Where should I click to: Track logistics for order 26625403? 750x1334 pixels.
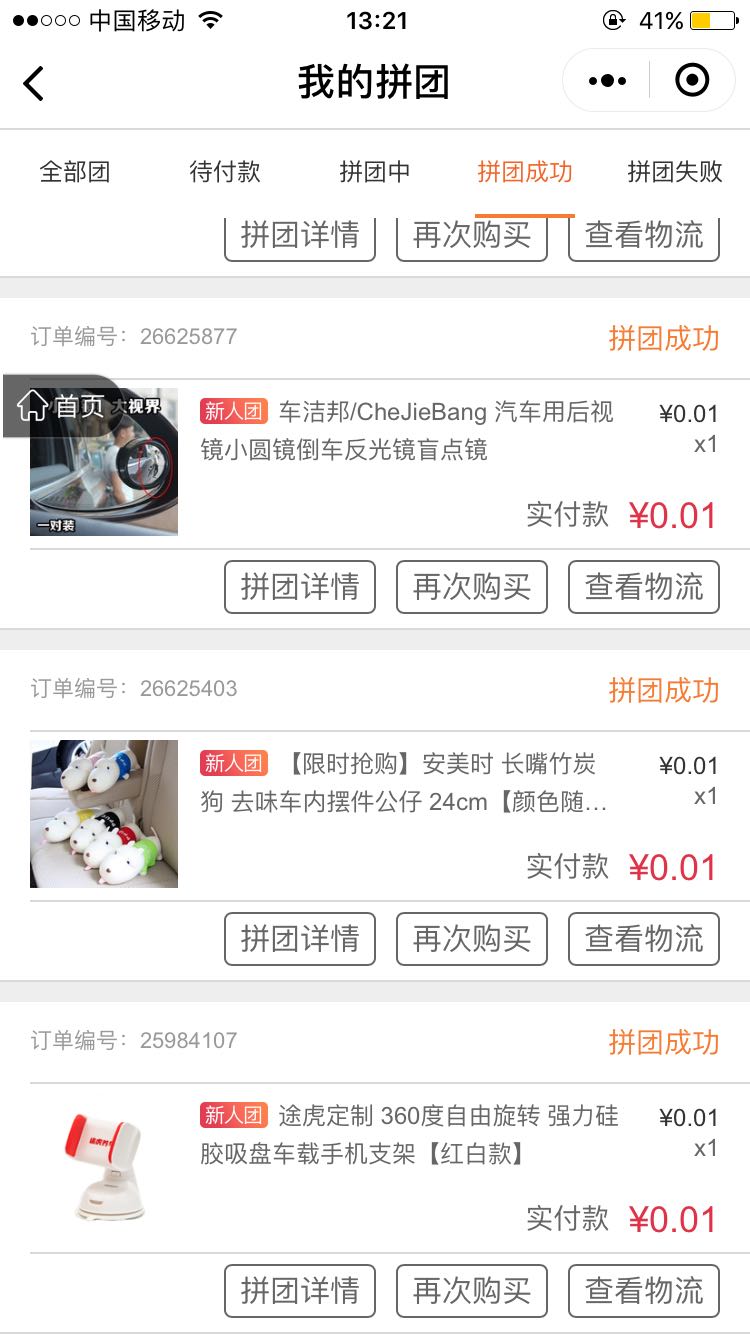pyautogui.click(x=644, y=939)
